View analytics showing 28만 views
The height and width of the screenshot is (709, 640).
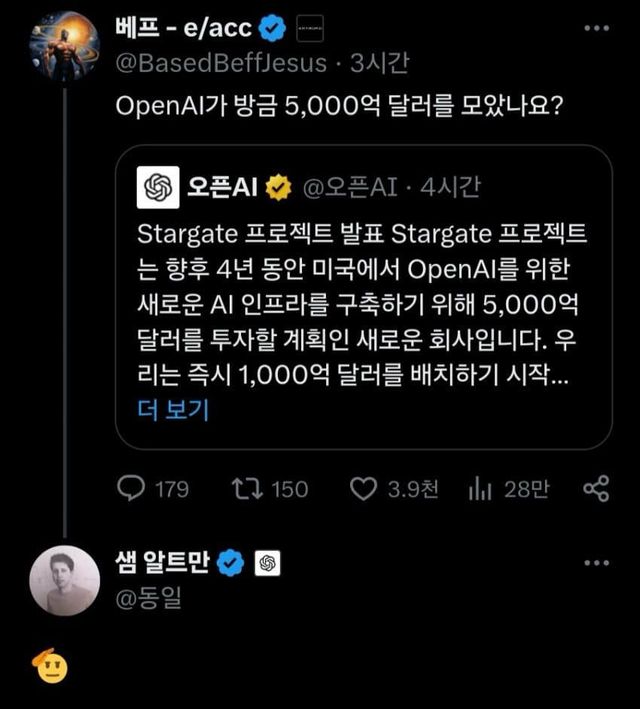[x=482, y=489]
